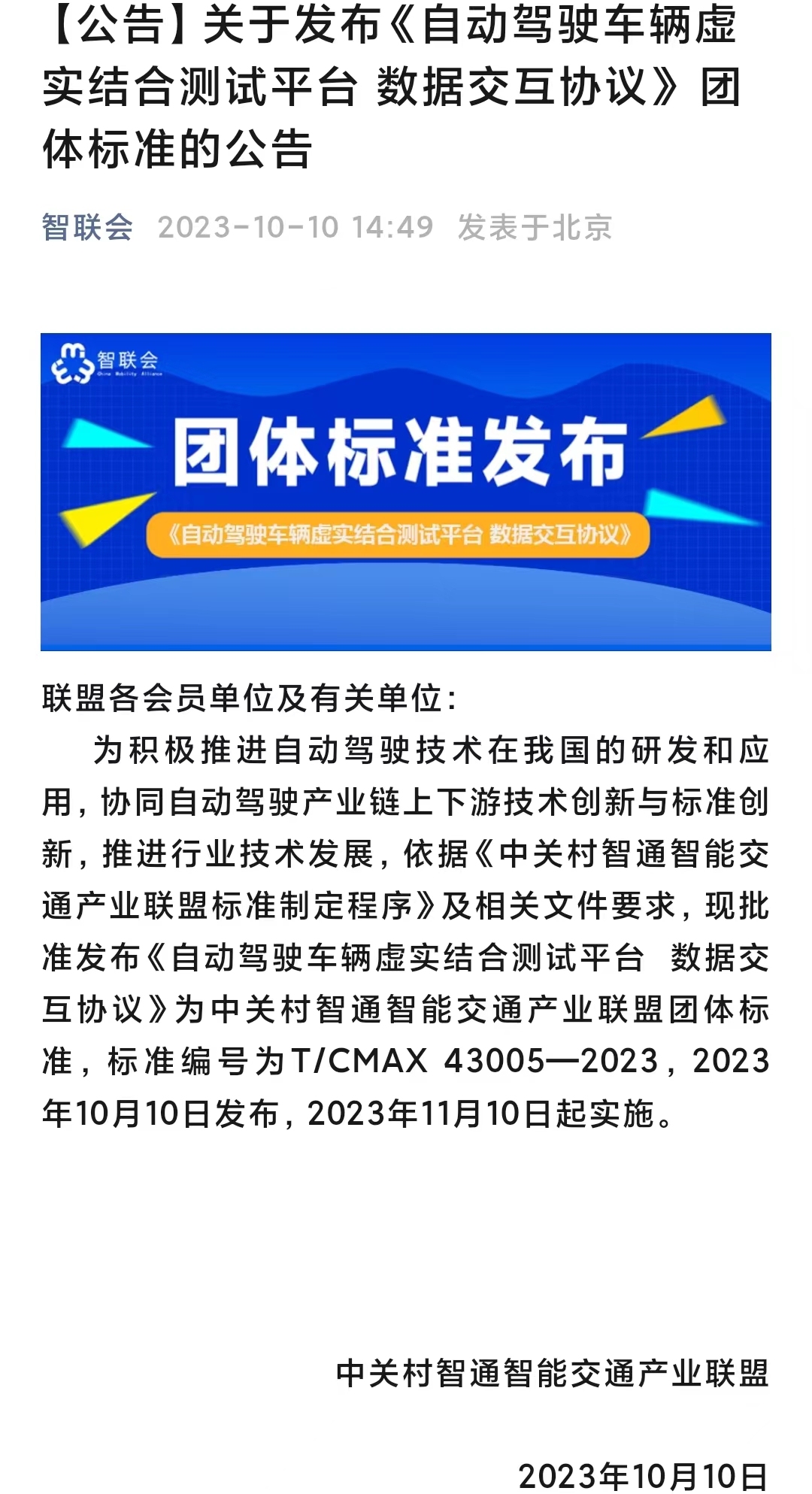Viewport: 812px width, 1494px height.
Task: View the 团体标准发布 banner image
Action: 406,492
